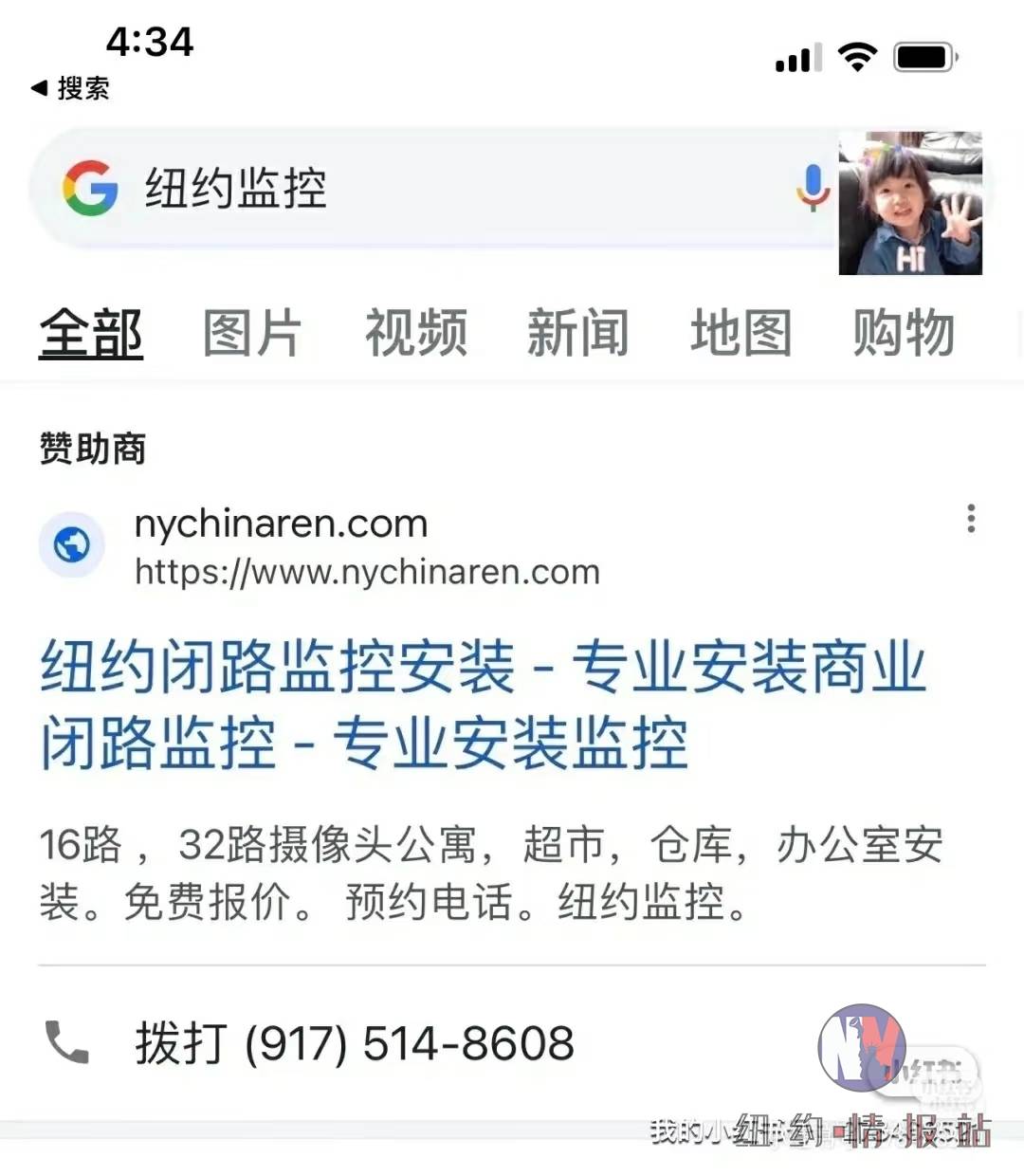Screen dimensions: 1024x1176
Task: Switch to the 图片 tab
Action: [x=252, y=333]
